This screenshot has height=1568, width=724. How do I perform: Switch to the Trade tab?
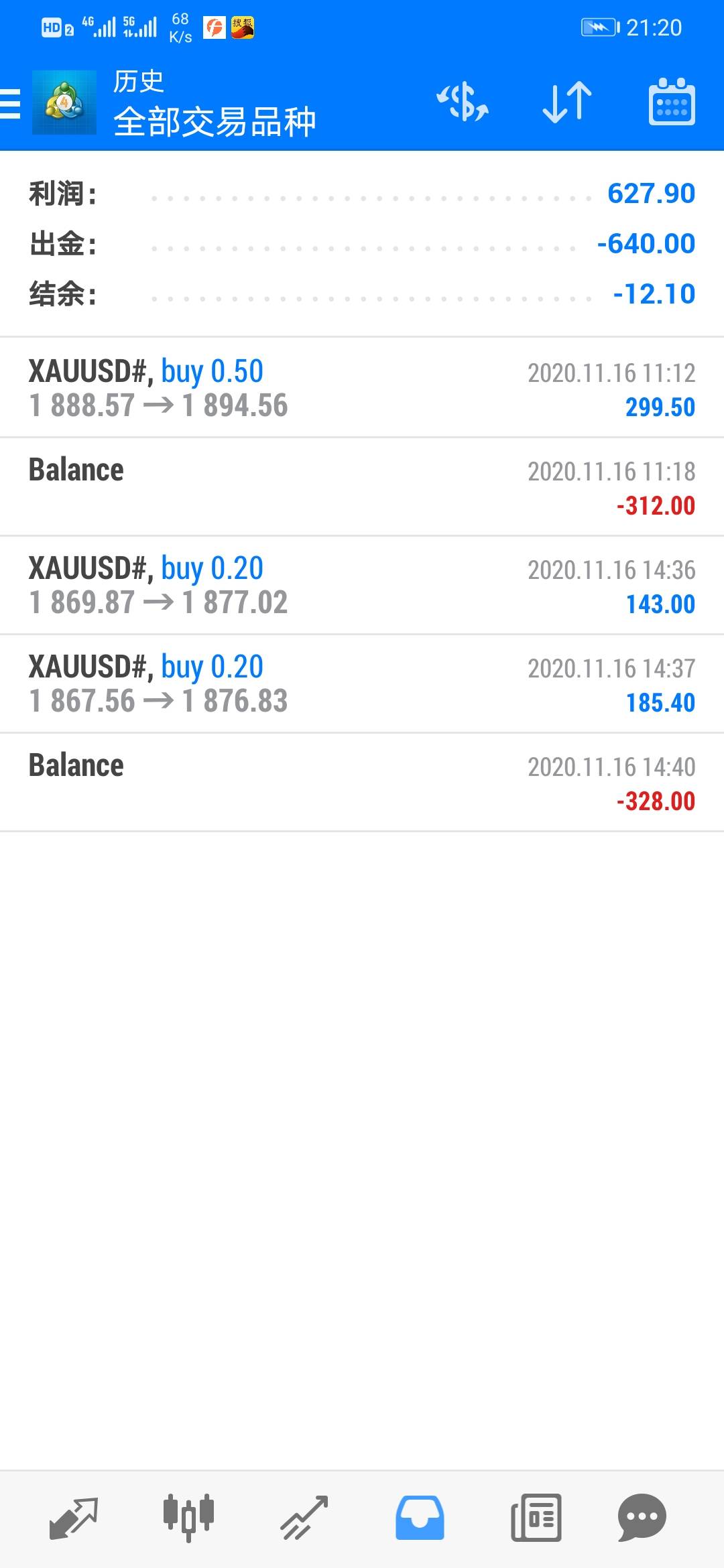click(x=304, y=1518)
